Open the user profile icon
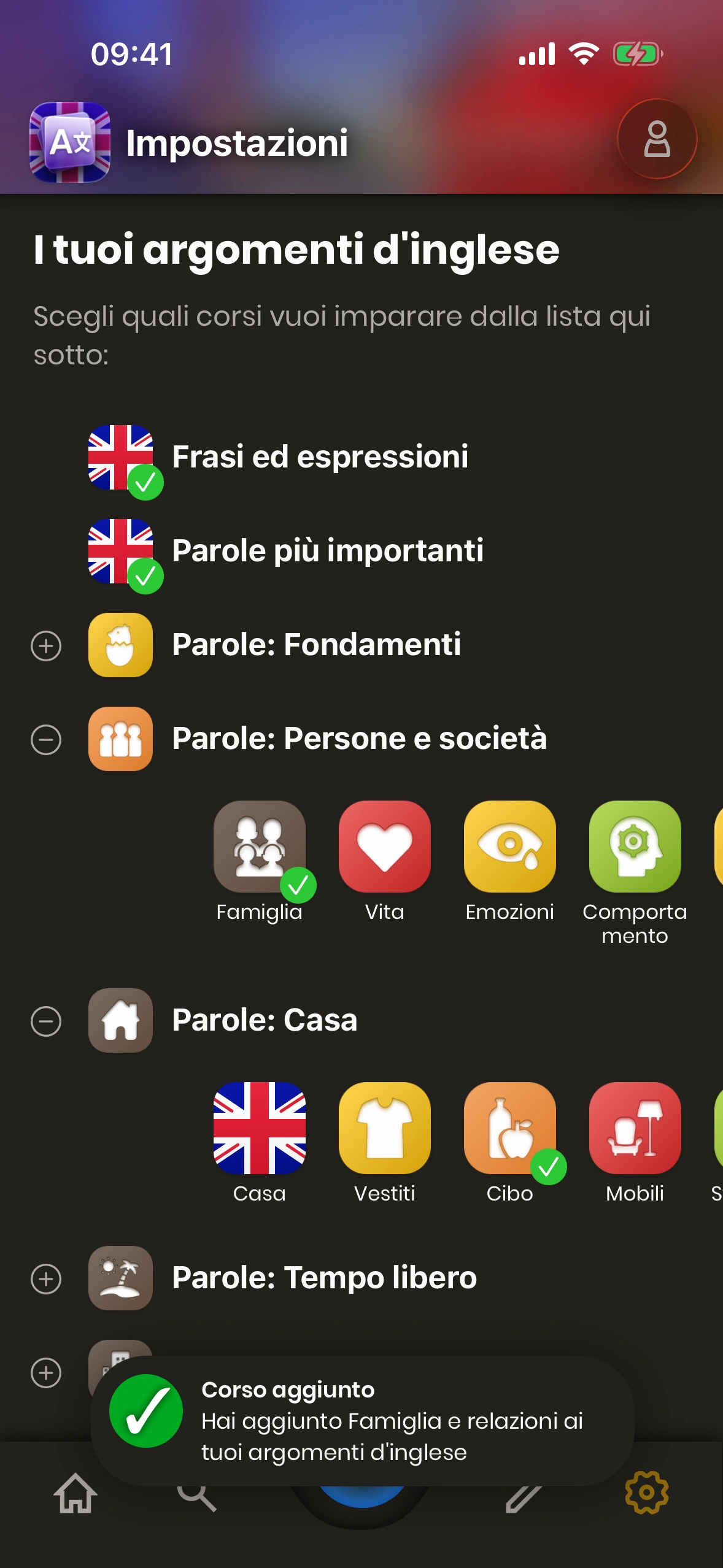Viewport: 723px width, 1568px height. click(657, 139)
